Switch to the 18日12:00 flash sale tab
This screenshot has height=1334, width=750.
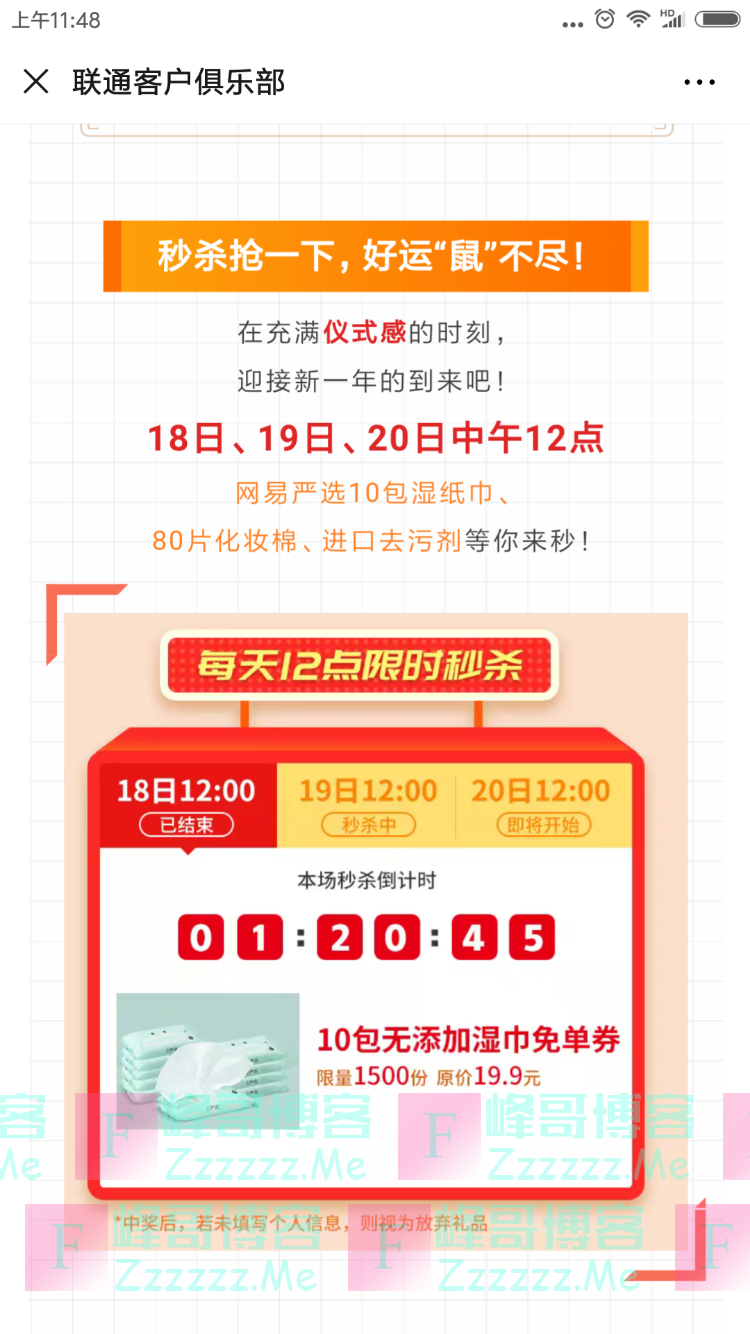[x=186, y=805]
